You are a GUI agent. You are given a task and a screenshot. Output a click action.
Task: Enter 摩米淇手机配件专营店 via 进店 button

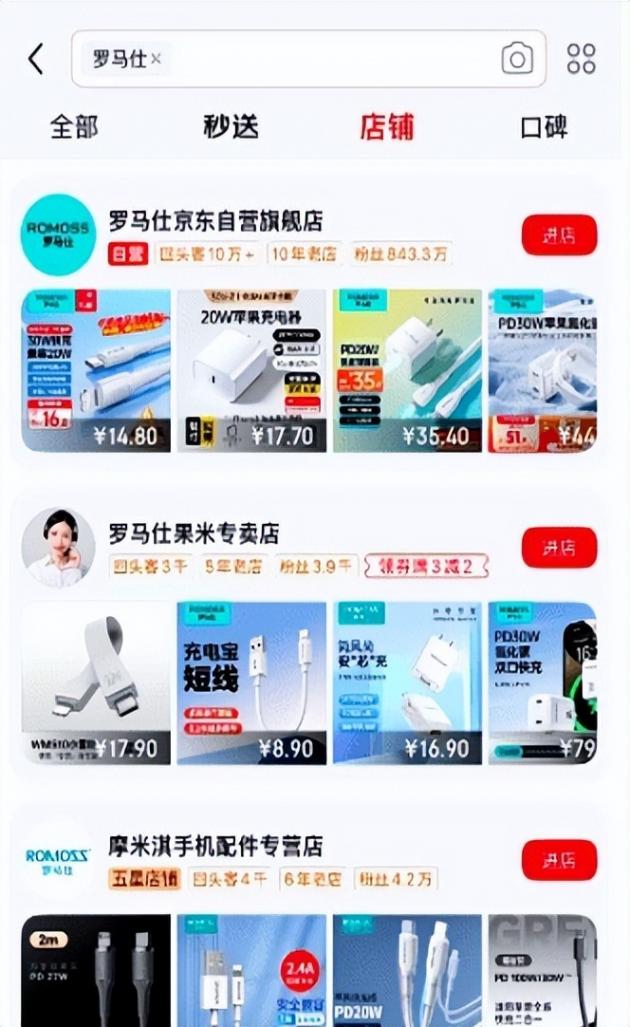click(559, 860)
